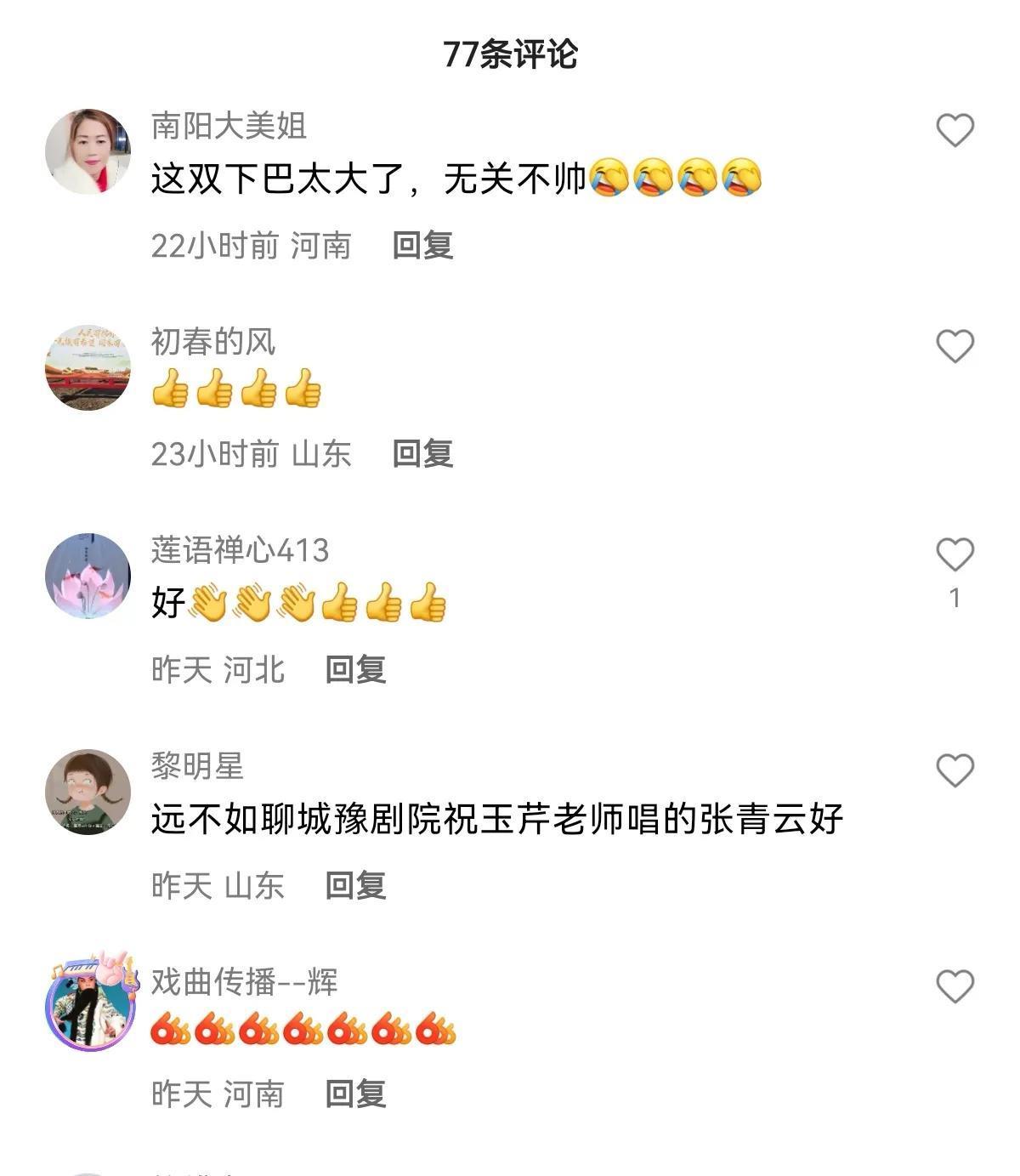The height and width of the screenshot is (1176, 1020).
Task: Reply to 戏曲传播--辉
Action: (355, 1094)
